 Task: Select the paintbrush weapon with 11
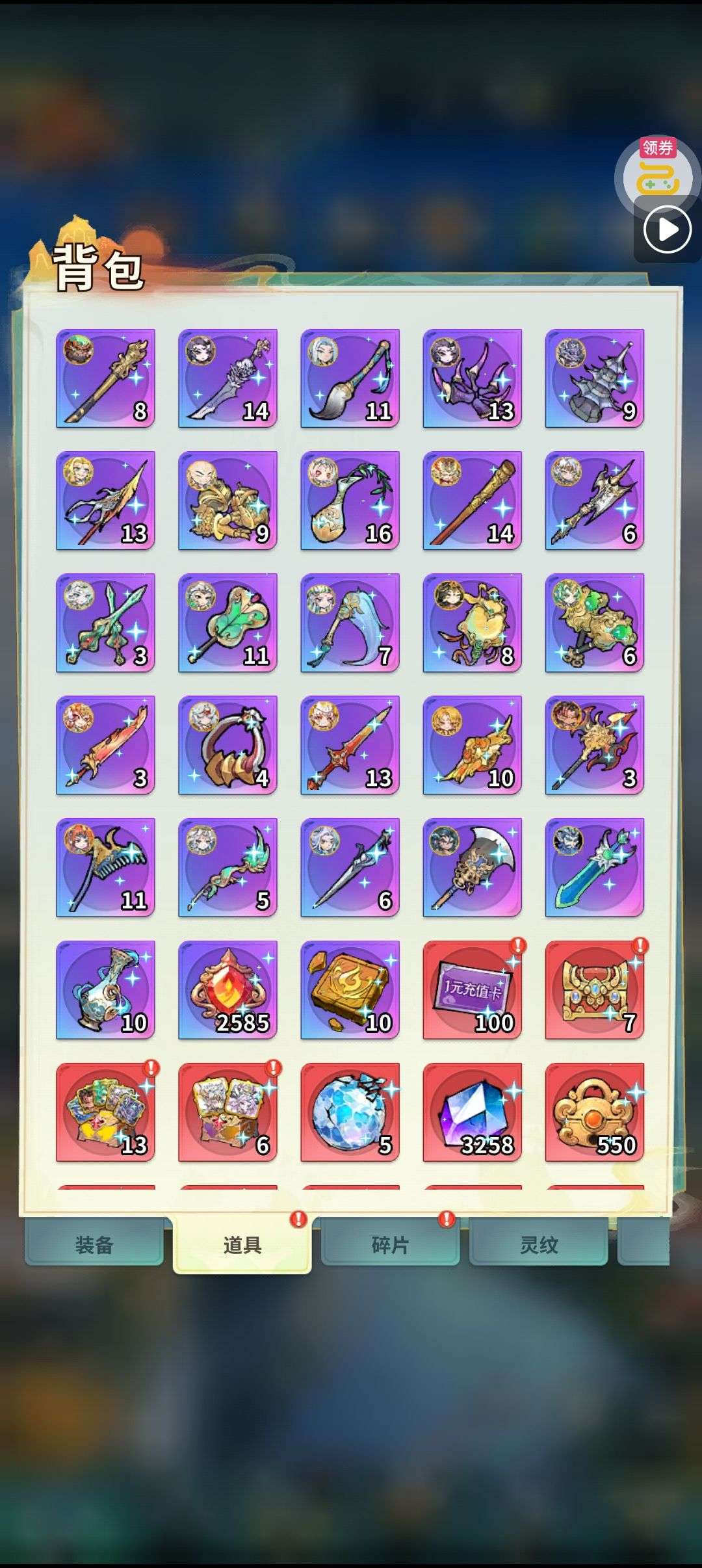tap(350, 378)
